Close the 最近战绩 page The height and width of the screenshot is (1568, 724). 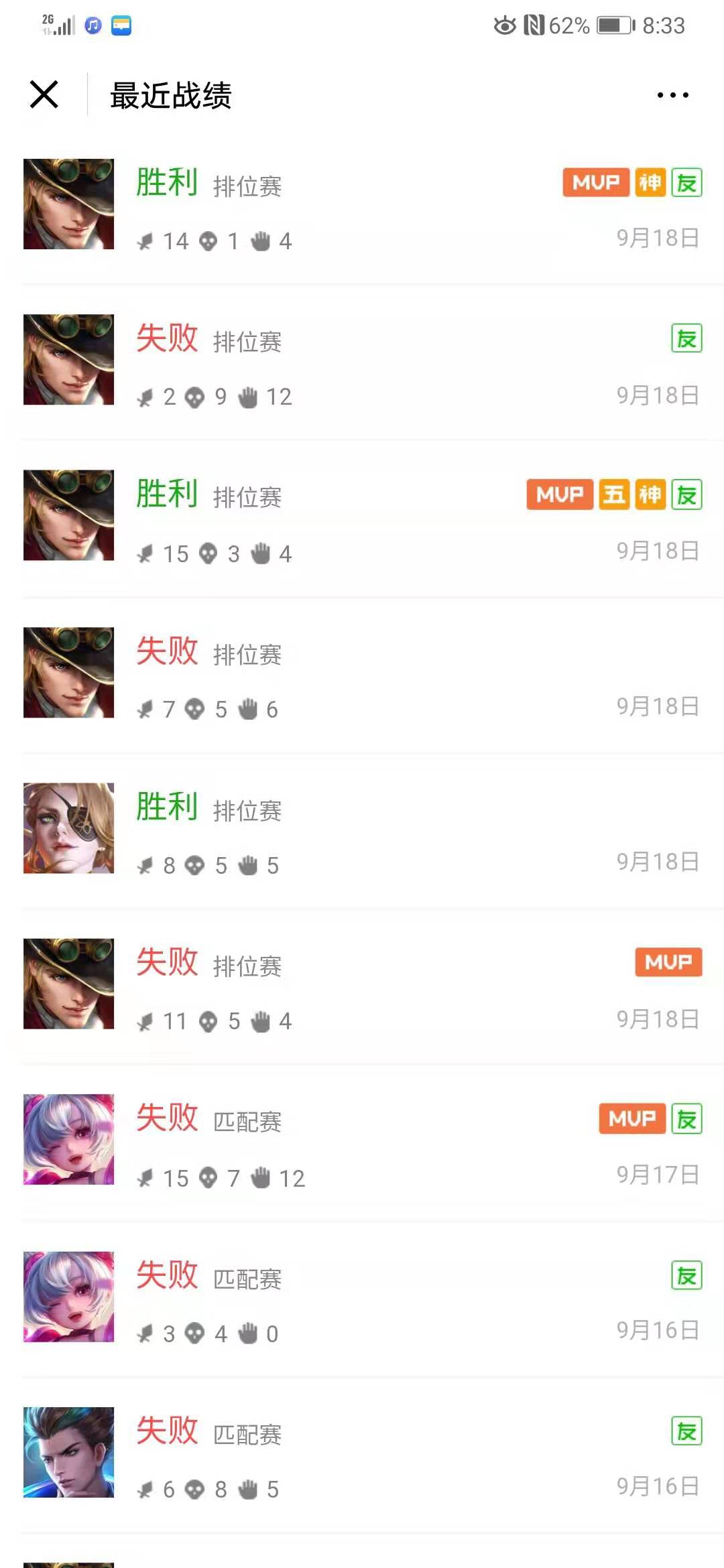coord(44,94)
